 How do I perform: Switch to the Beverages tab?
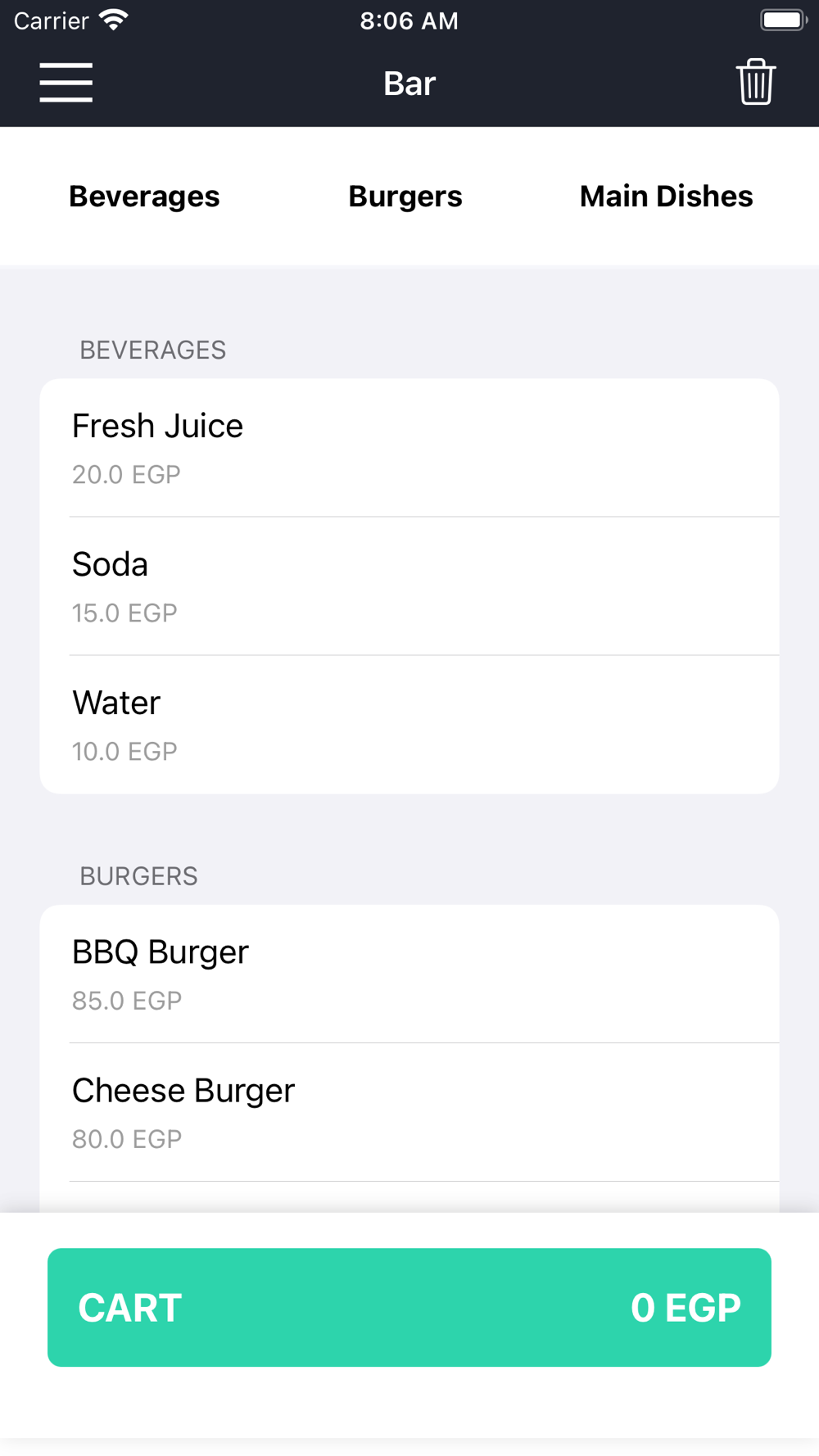click(144, 197)
